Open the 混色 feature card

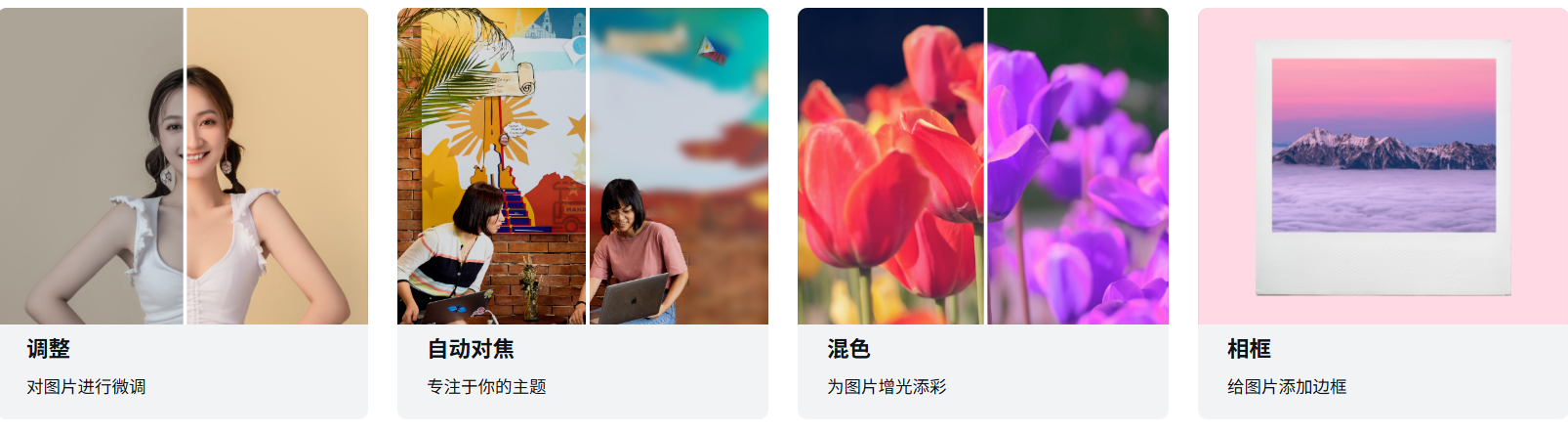[982, 213]
